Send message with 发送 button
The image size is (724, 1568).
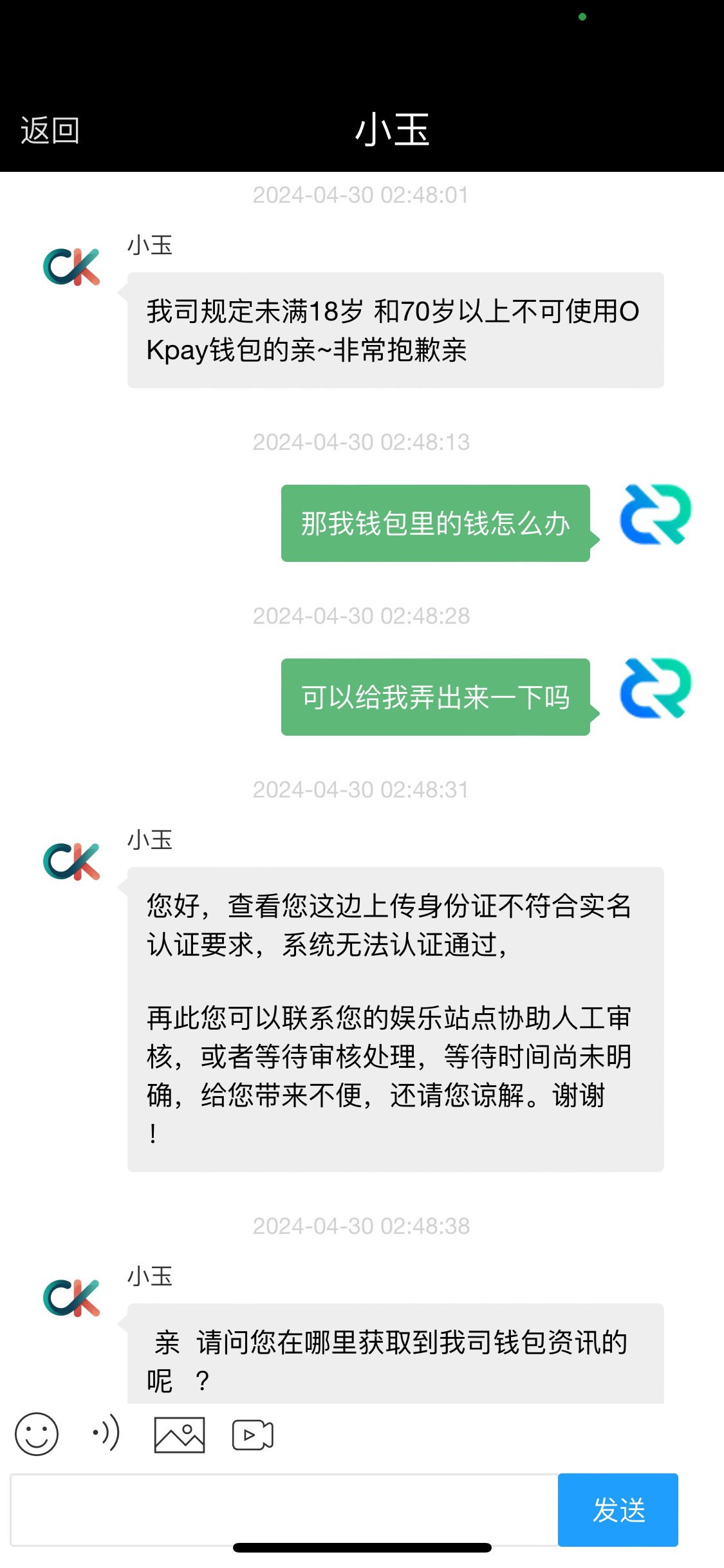tap(618, 1509)
